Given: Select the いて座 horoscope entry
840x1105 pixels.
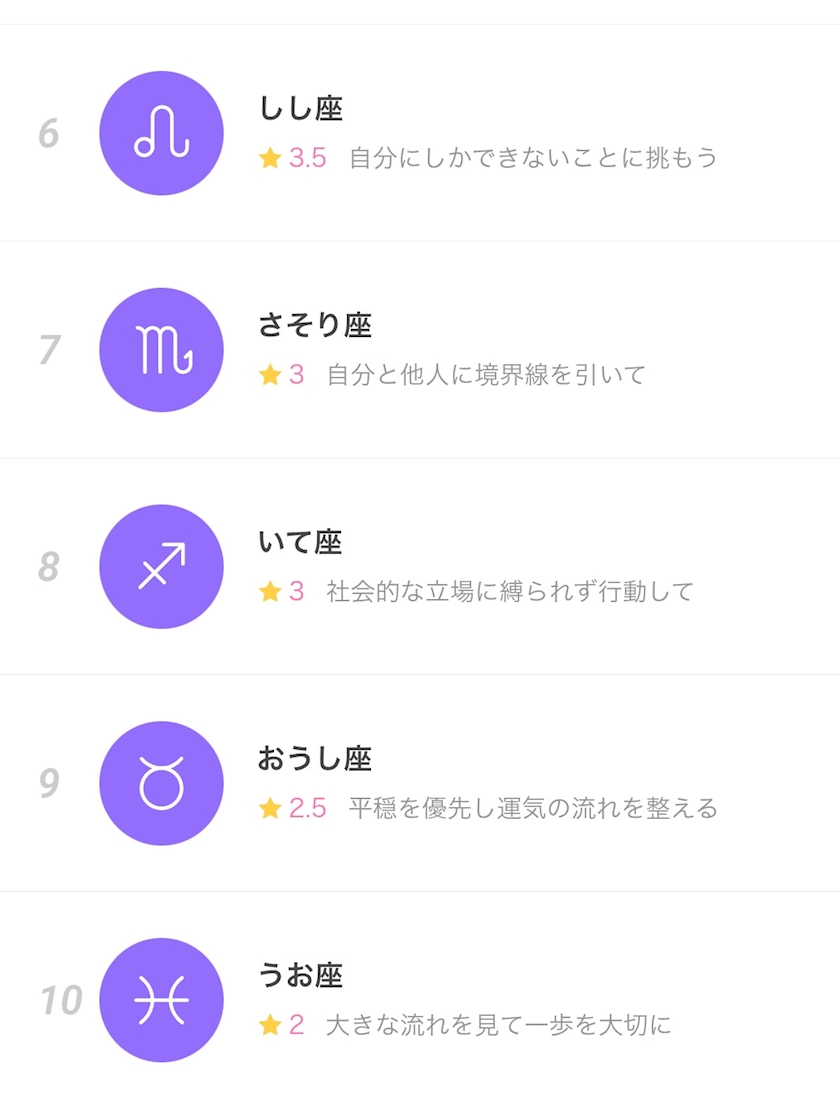Looking at the screenshot, I should tap(420, 567).
